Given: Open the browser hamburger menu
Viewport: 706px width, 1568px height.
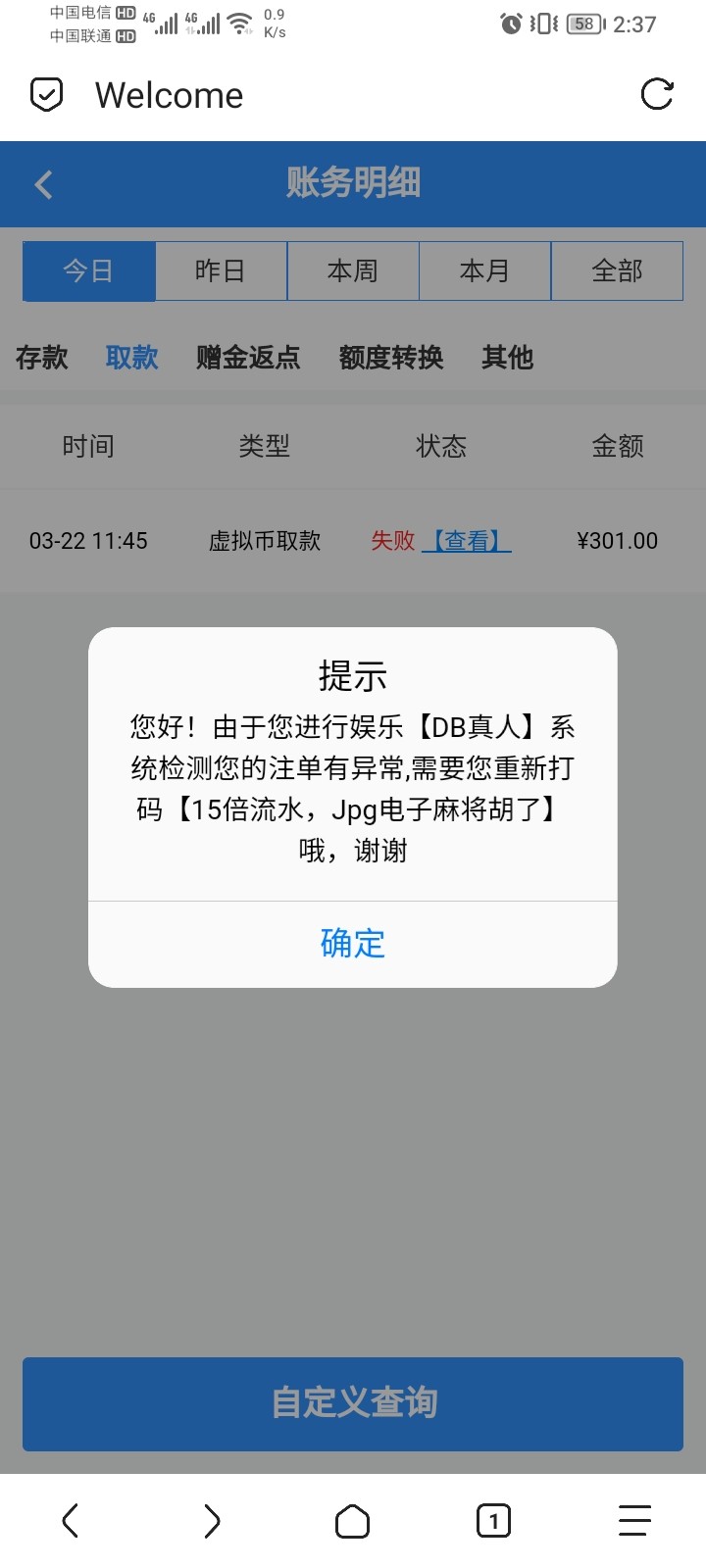Looking at the screenshot, I should [x=634, y=1521].
